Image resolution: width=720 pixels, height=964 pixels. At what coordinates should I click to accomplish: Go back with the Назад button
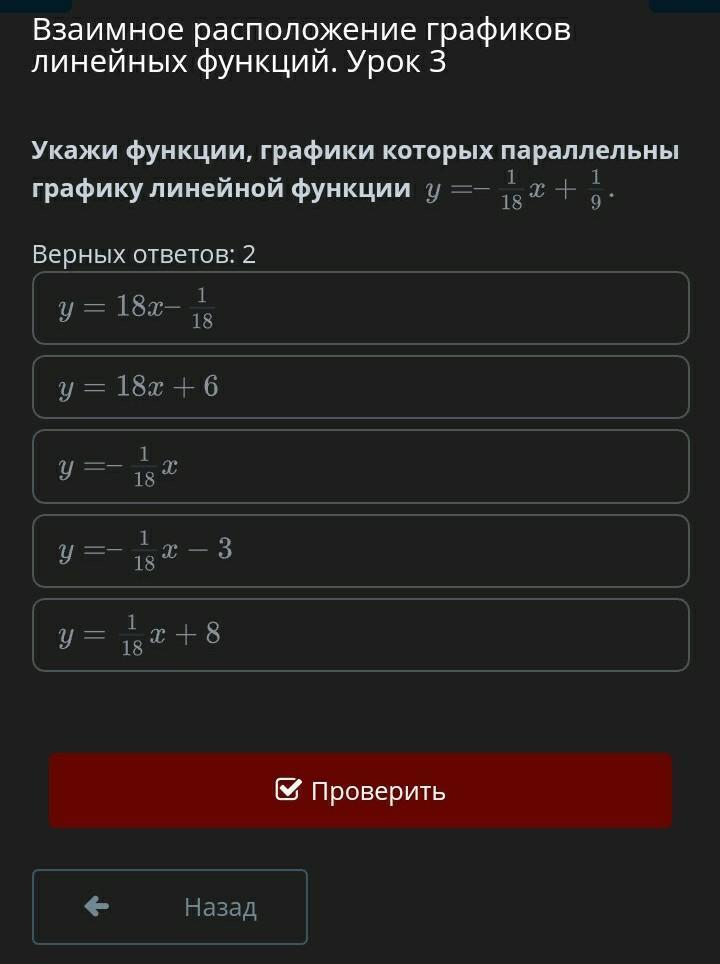pos(170,907)
